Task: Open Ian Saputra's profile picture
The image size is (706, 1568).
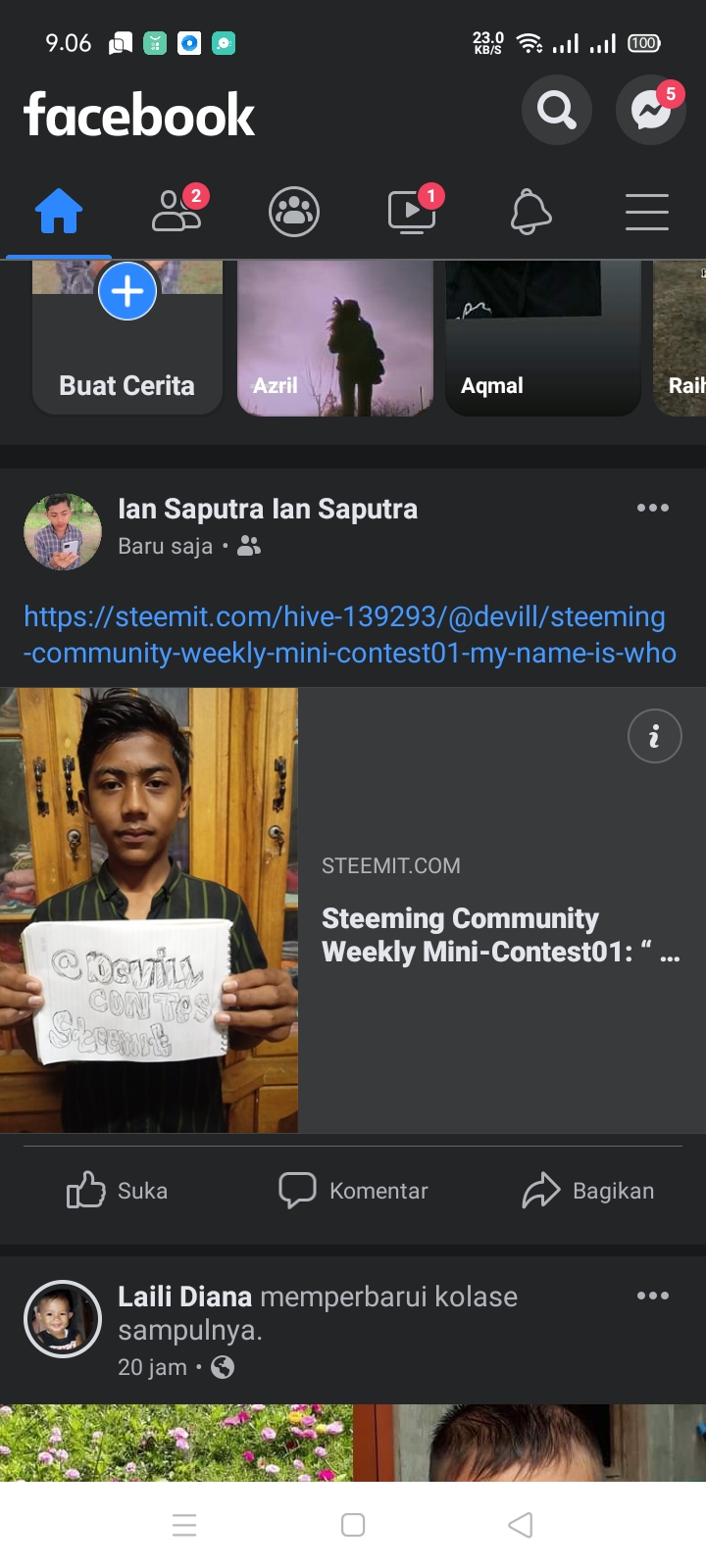Action: pos(63,531)
